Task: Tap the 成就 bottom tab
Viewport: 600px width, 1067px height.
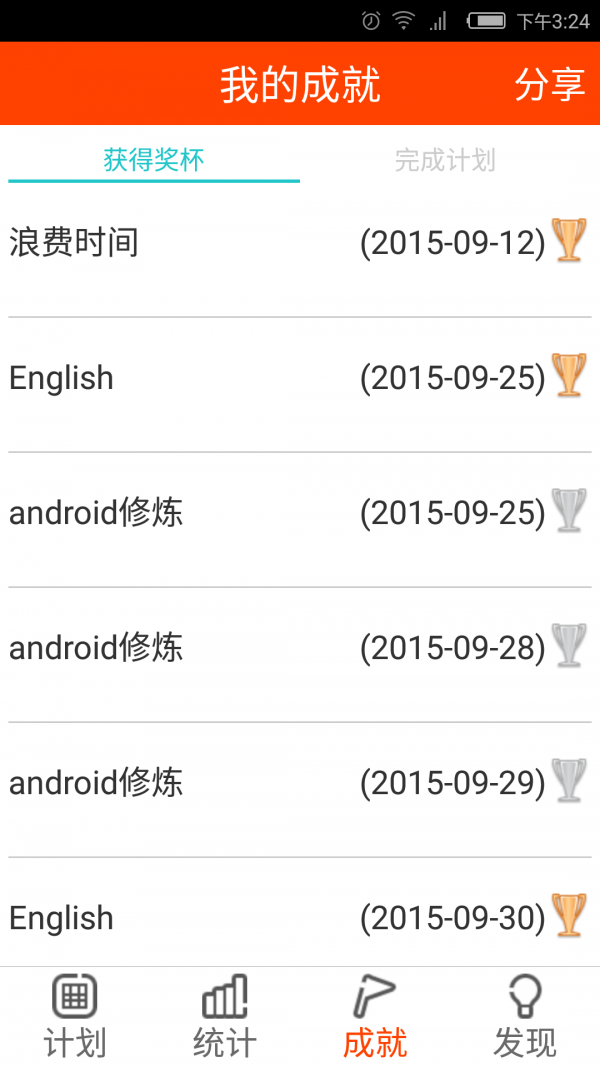Action: 375,1017
